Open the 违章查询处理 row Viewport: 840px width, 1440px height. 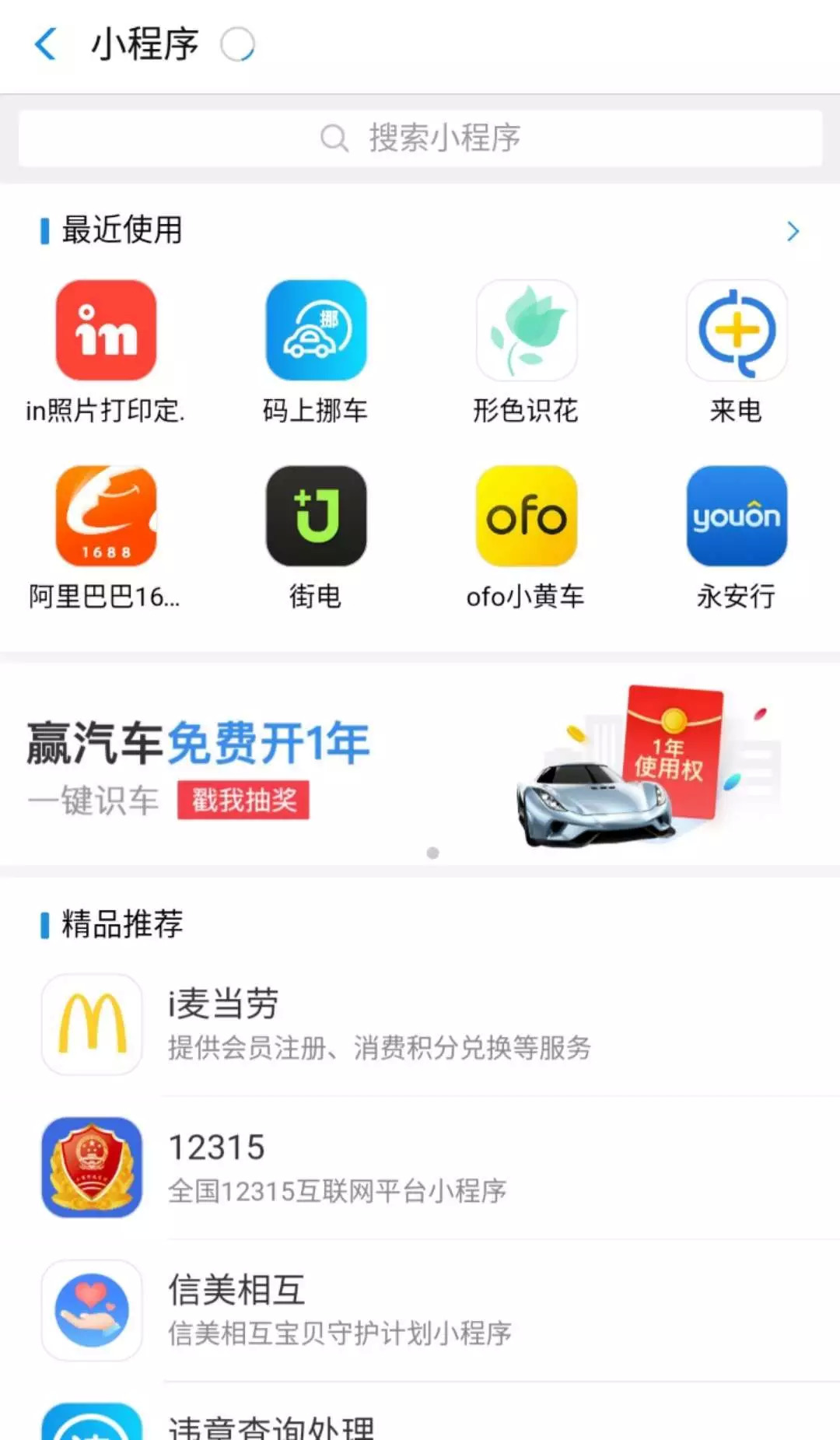[420, 1425]
